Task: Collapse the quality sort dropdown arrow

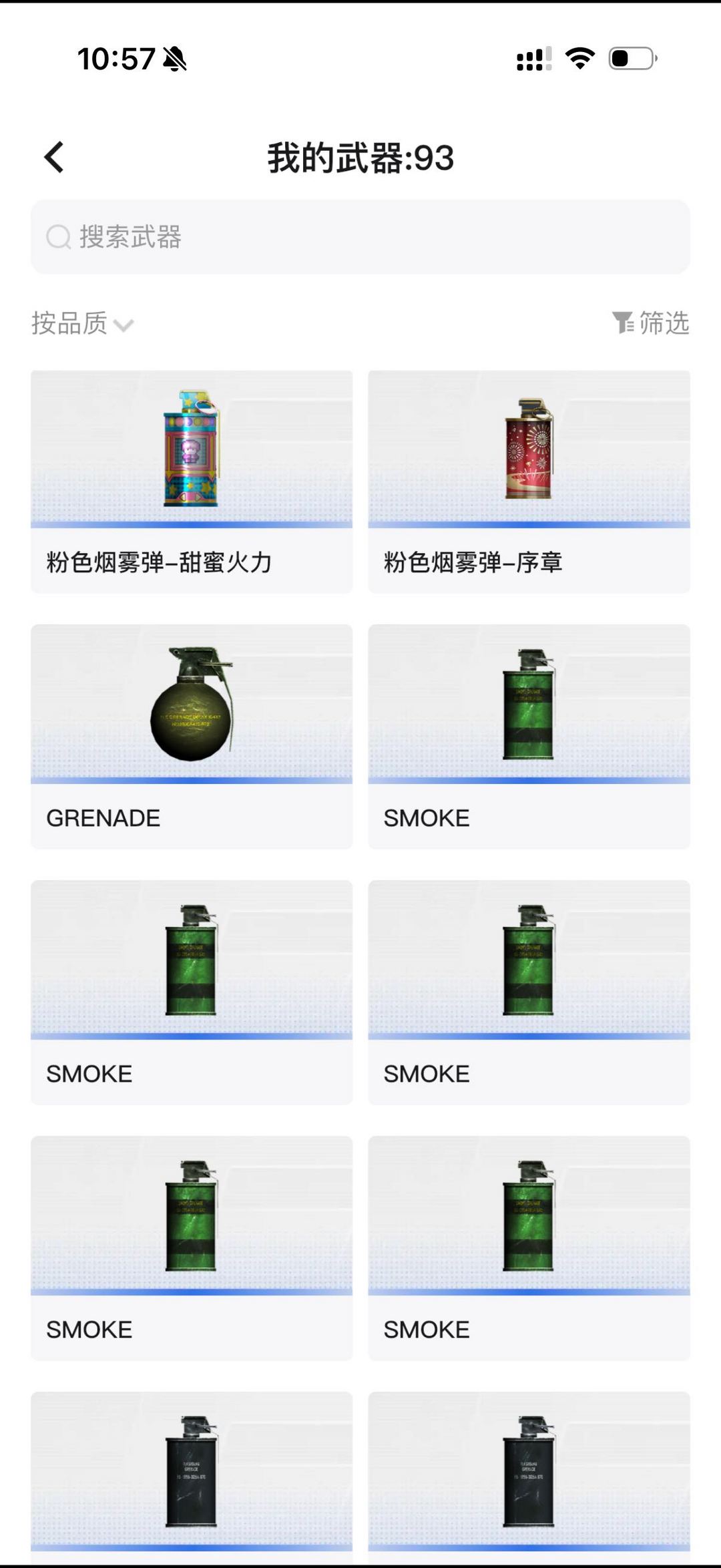Action: tap(122, 327)
